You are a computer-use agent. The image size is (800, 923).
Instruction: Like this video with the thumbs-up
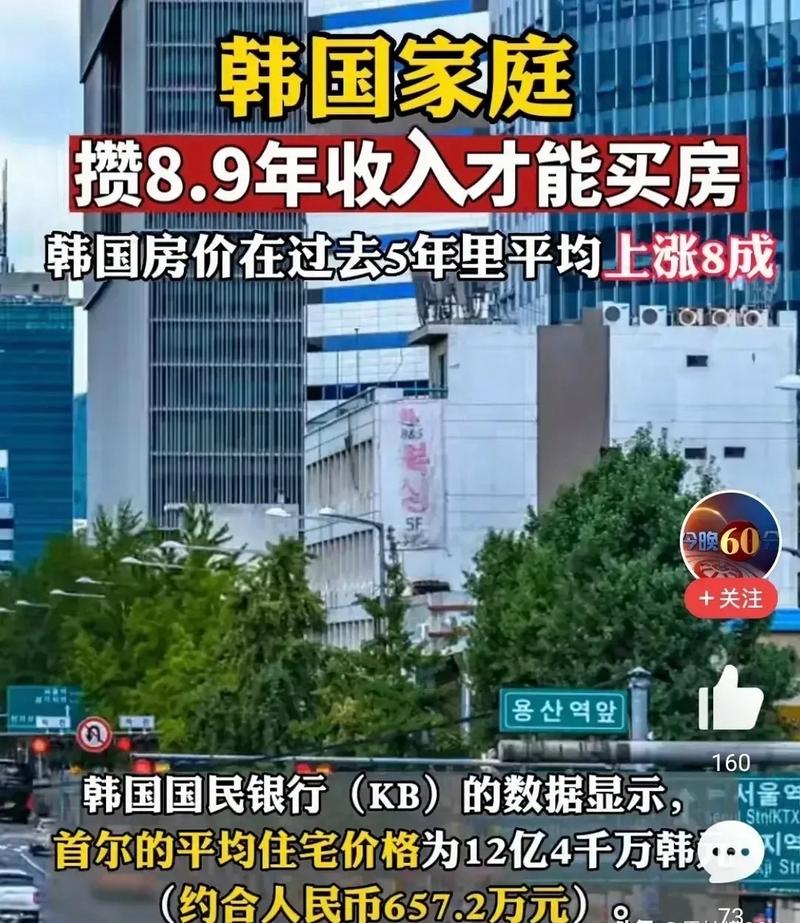(x=730, y=700)
